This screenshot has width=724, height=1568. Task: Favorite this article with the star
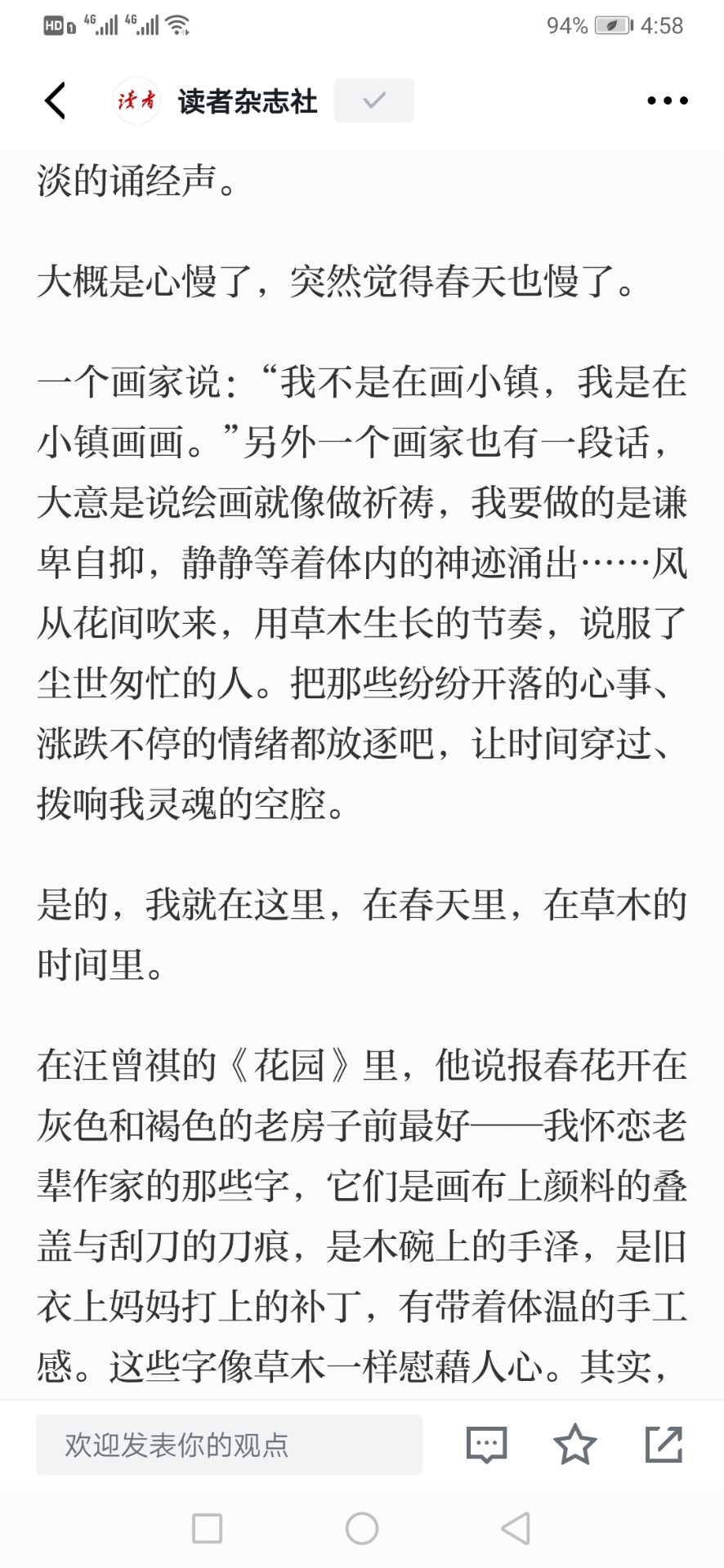(575, 1444)
